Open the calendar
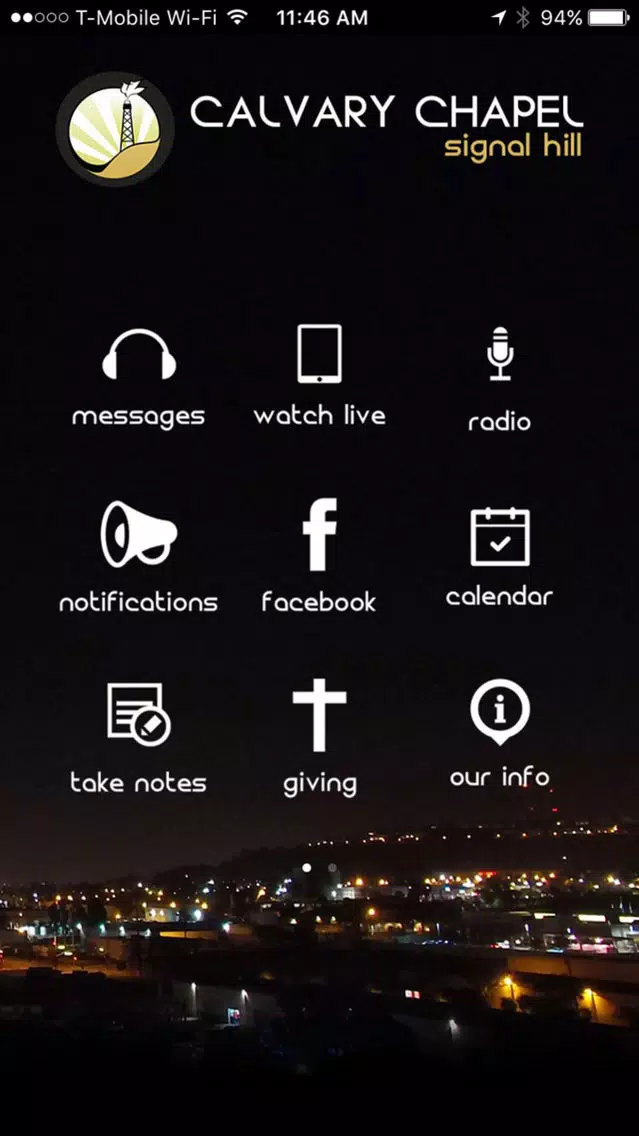Image resolution: width=639 pixels, height=1136 pixels. tap(500, 556)
